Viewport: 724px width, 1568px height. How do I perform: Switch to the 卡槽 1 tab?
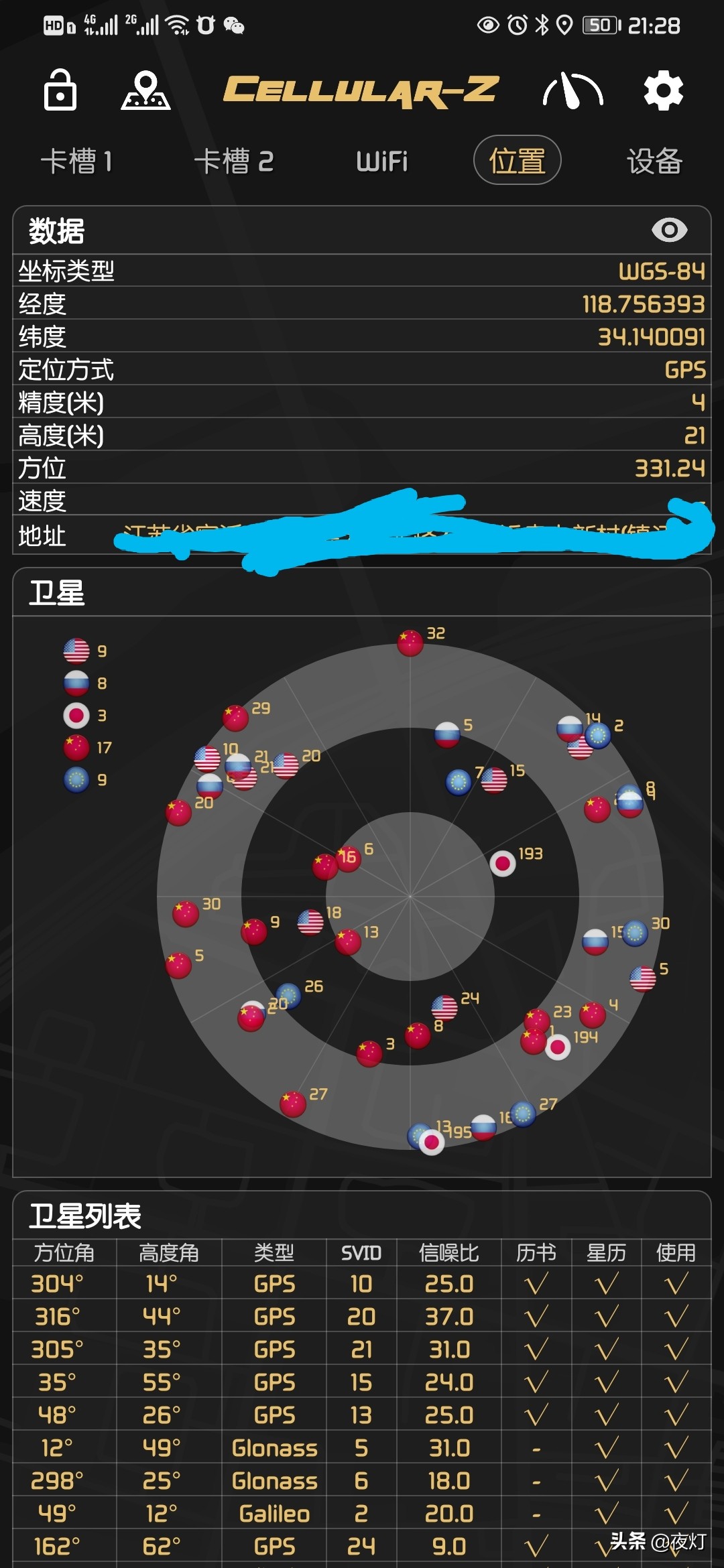coord(76,161)
